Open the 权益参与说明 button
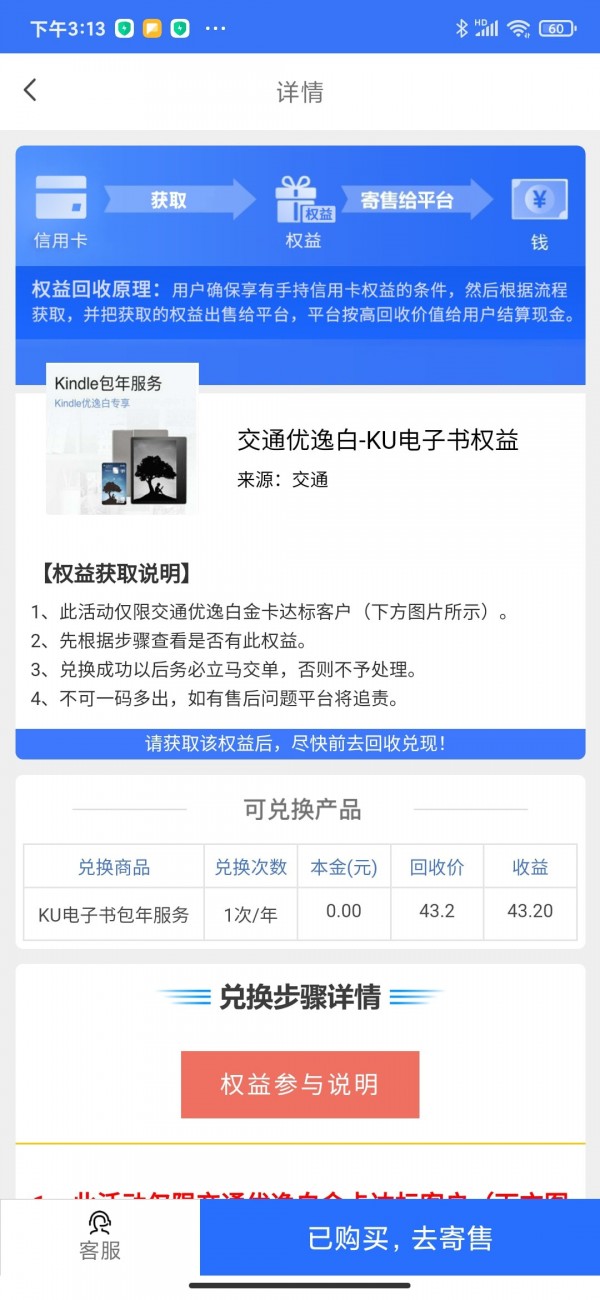 pos(300,1084)
